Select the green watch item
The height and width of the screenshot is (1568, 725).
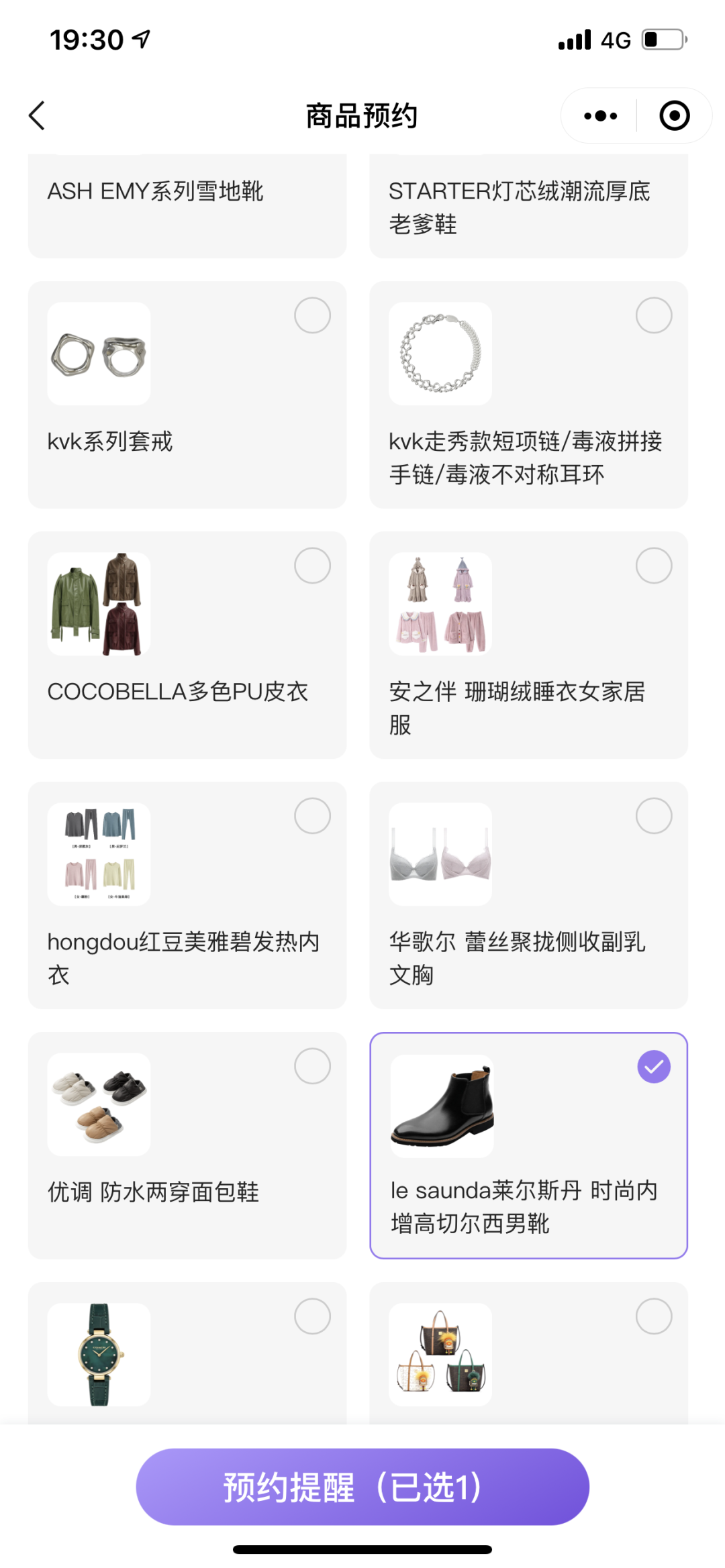pyautogui.click(x=312, y=1316)
